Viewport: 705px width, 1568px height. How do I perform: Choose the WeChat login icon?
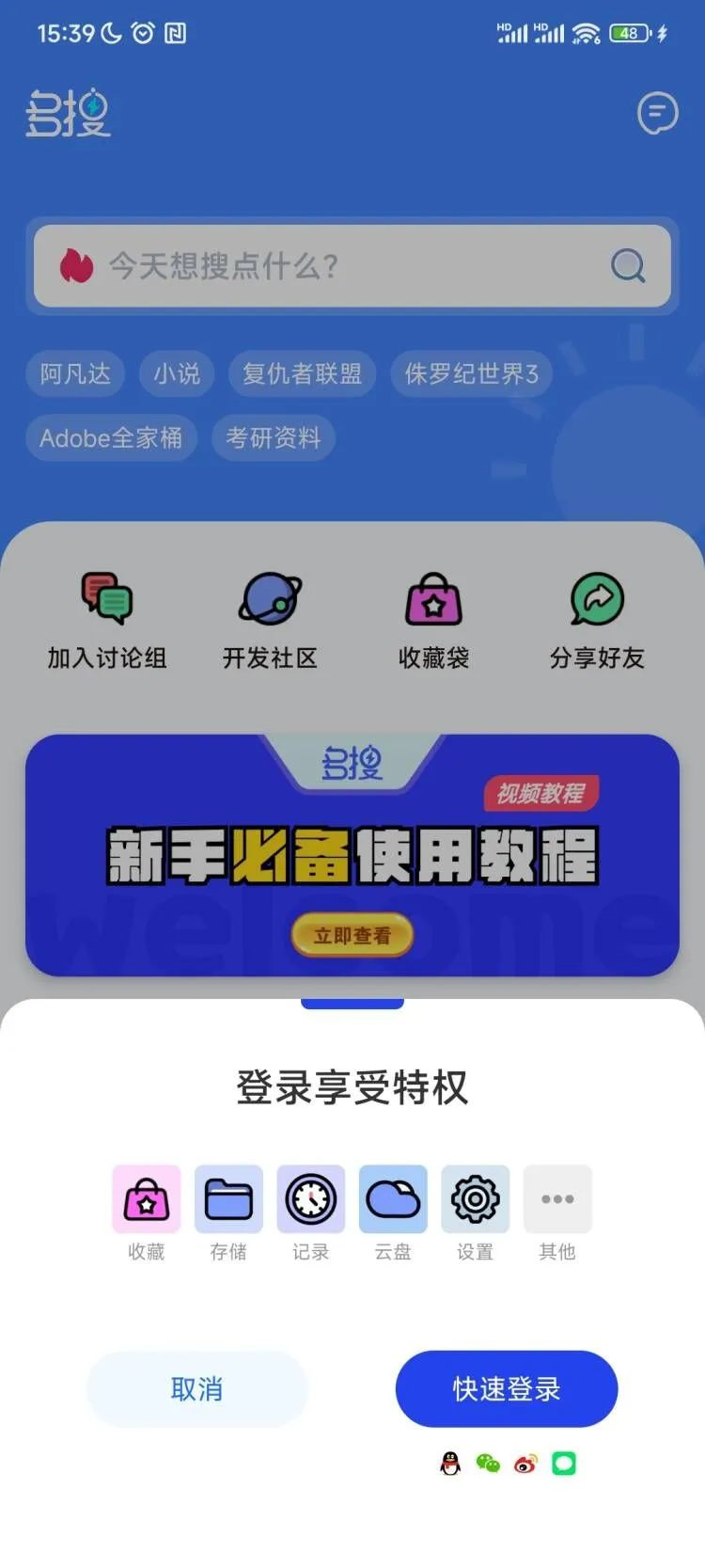click(488, 1464)
